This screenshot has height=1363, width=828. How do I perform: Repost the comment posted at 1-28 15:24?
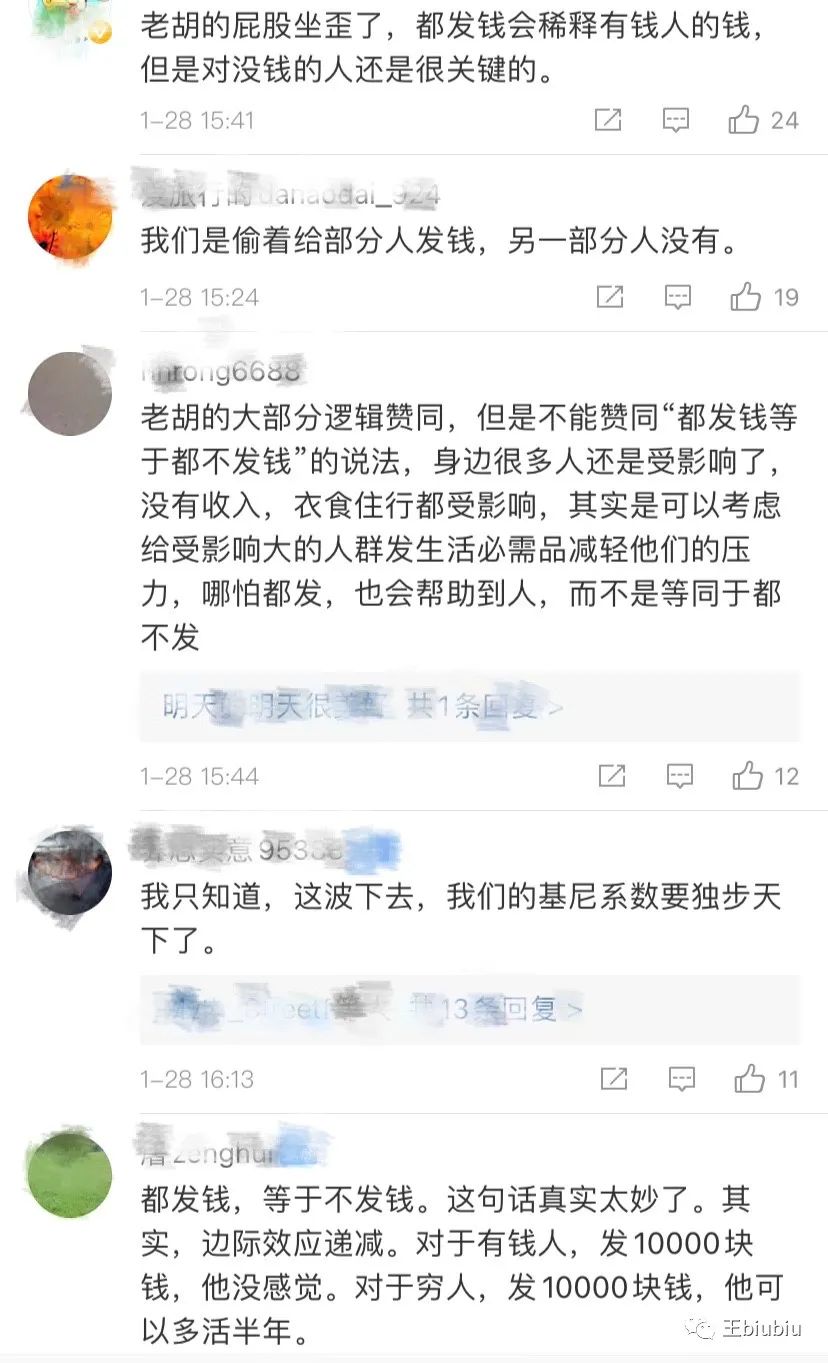[610, 297]
